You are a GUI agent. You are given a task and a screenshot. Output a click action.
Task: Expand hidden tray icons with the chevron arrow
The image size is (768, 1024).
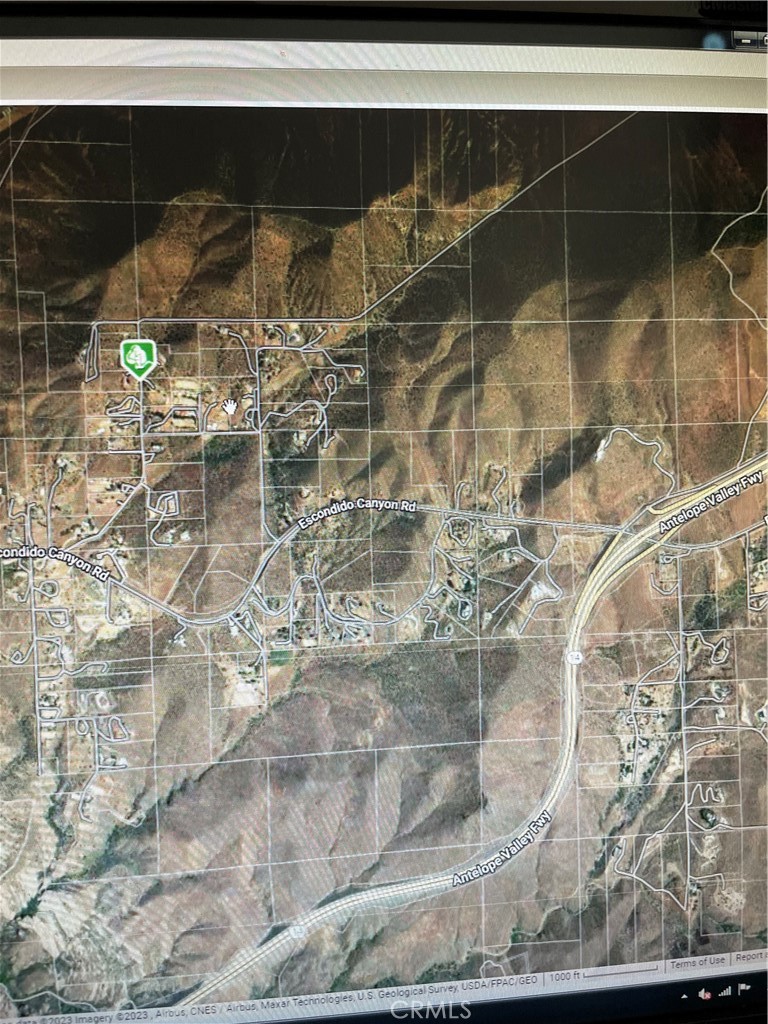pyautogui.click(x=684, y=996)
